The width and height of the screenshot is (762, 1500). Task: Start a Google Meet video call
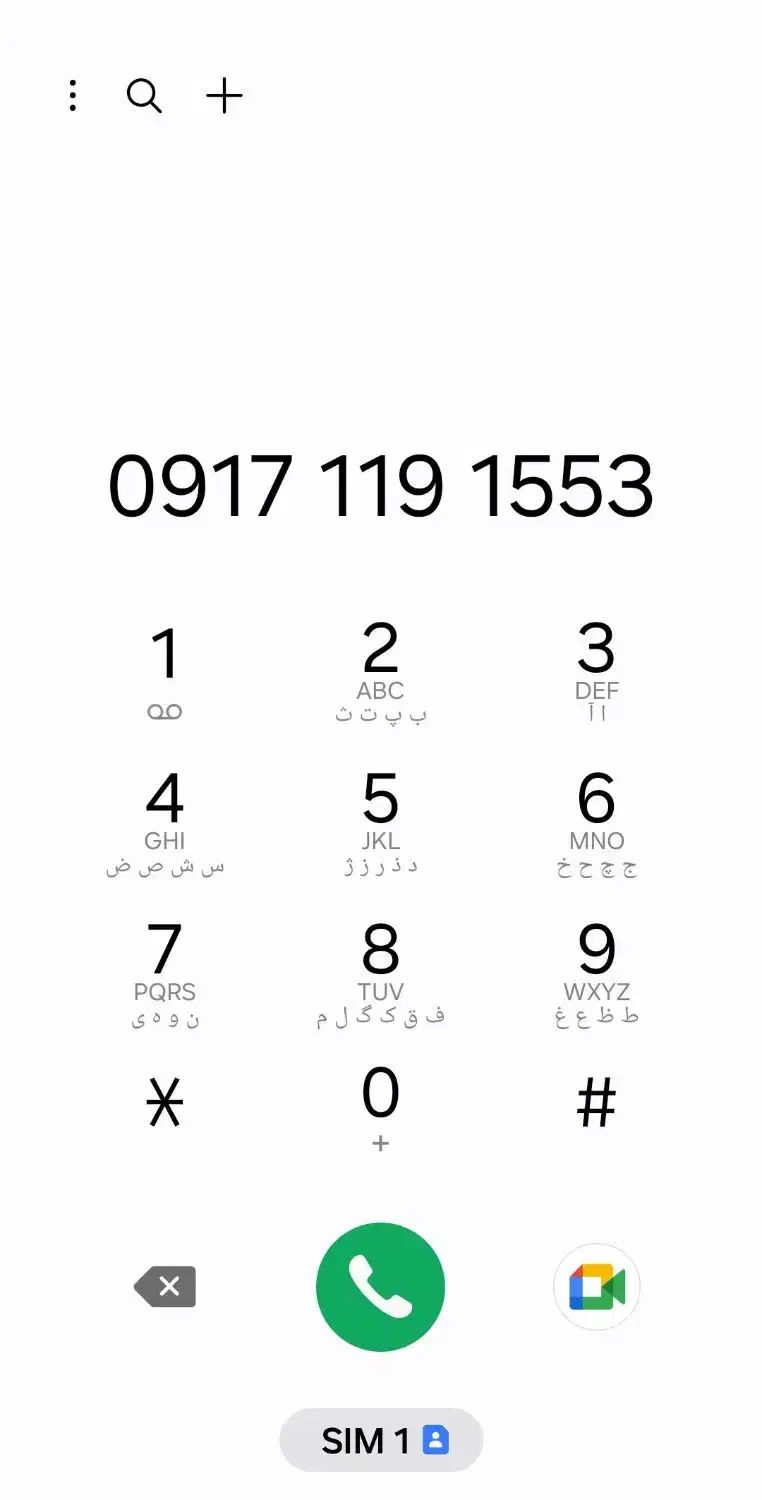(596, 1287)
